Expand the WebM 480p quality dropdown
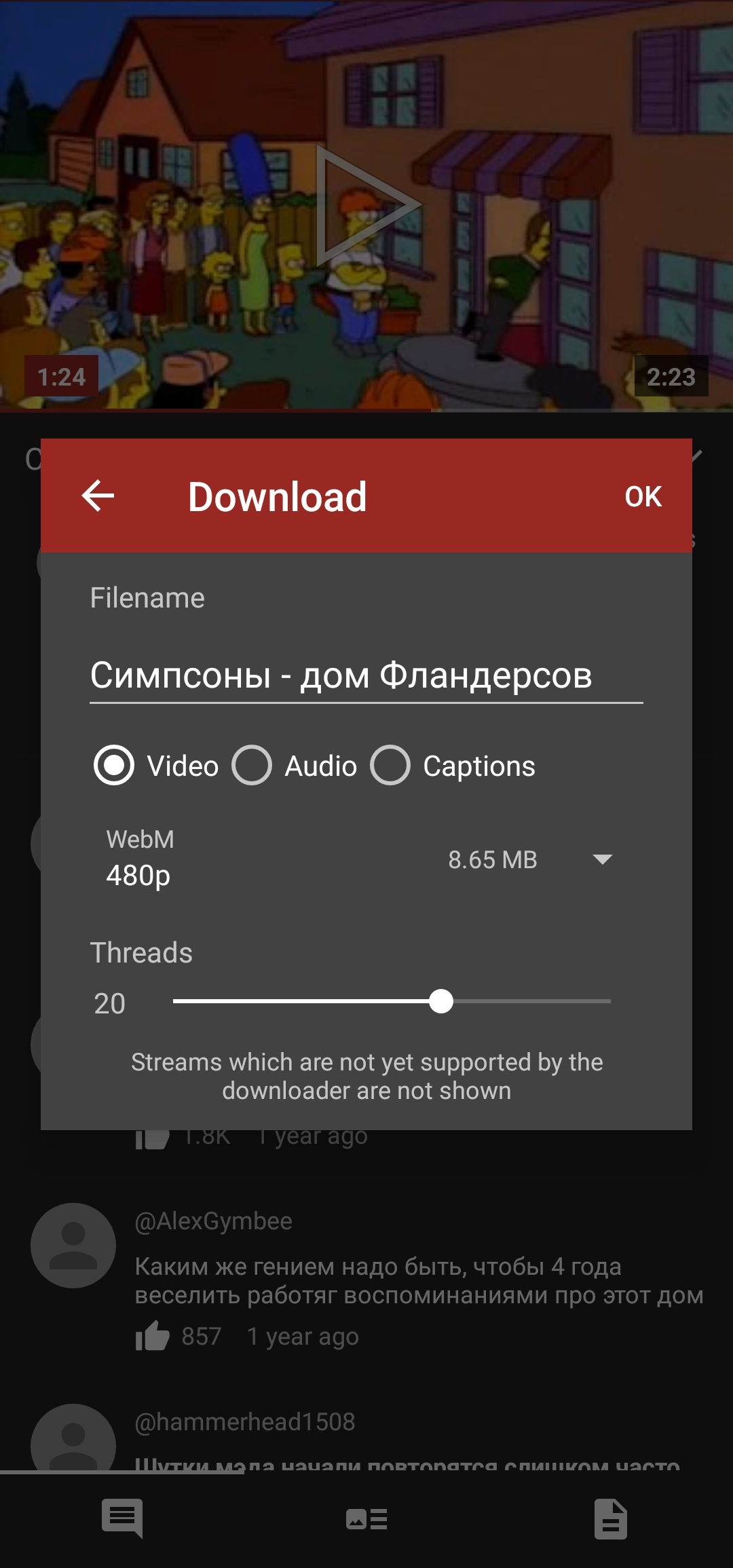Screen dimensions: 733x1568 click(x=601, y=859)
